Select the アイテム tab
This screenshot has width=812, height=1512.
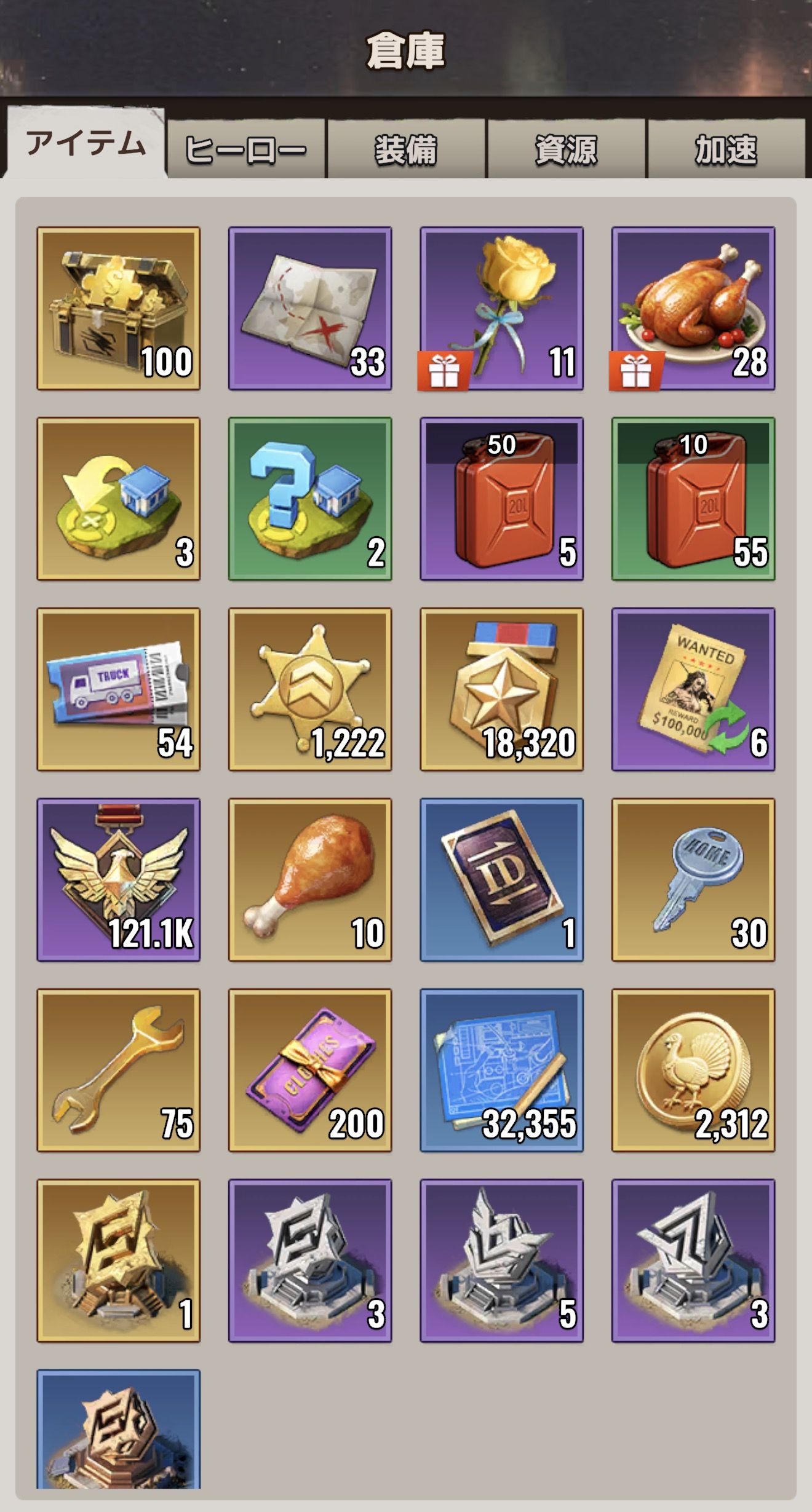pos(86,144)
